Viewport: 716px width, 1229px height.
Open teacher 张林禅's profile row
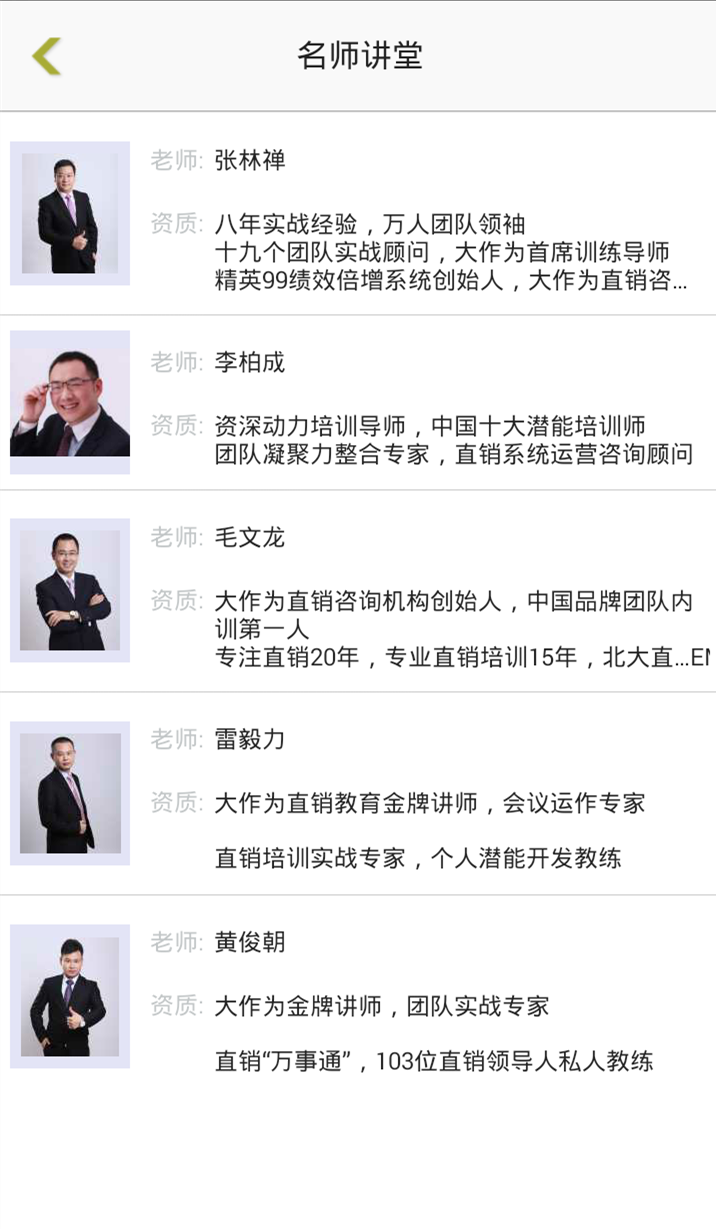pos(358,214)
